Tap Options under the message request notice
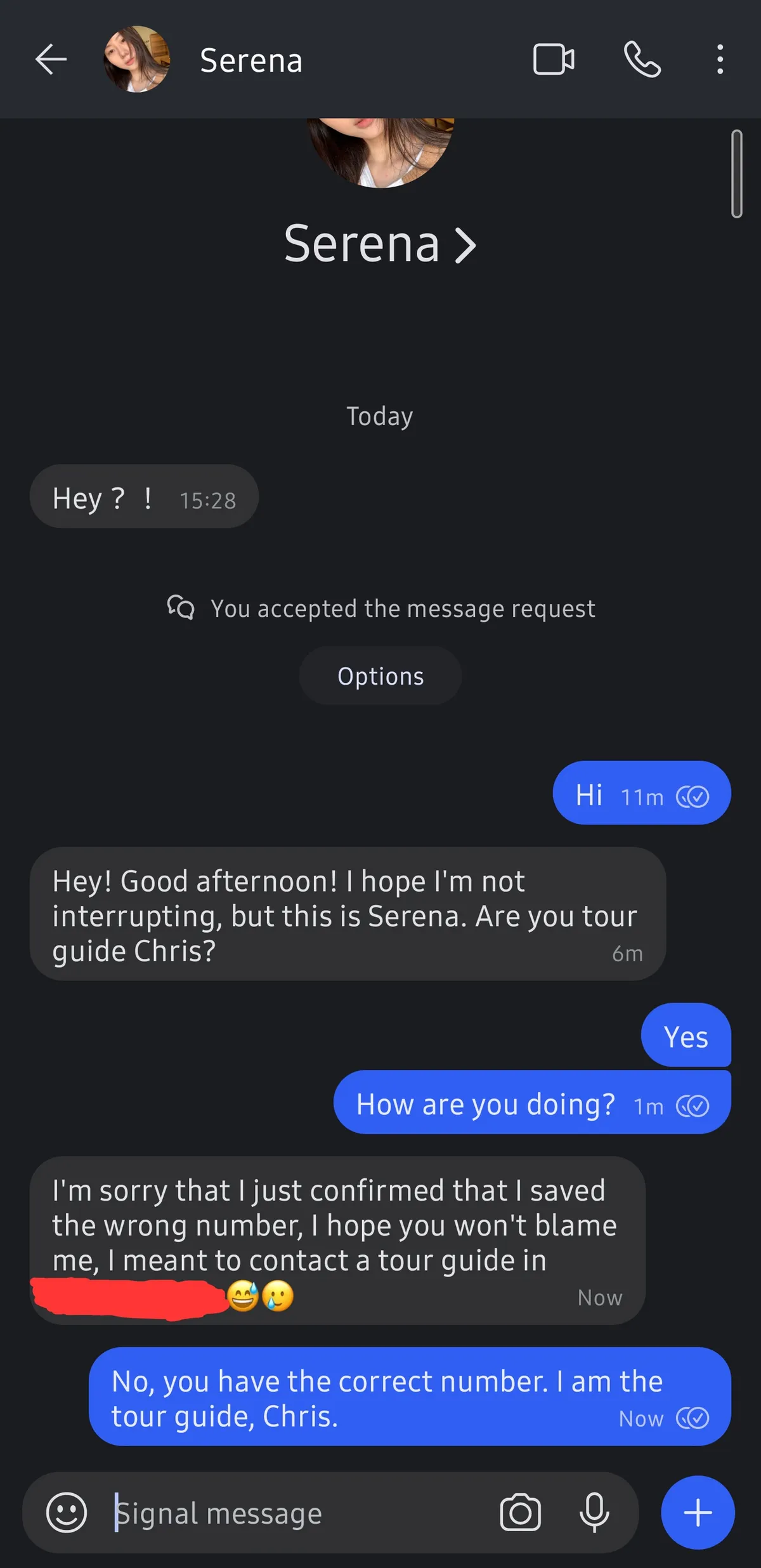The image size is (761, 1568). 380,676
